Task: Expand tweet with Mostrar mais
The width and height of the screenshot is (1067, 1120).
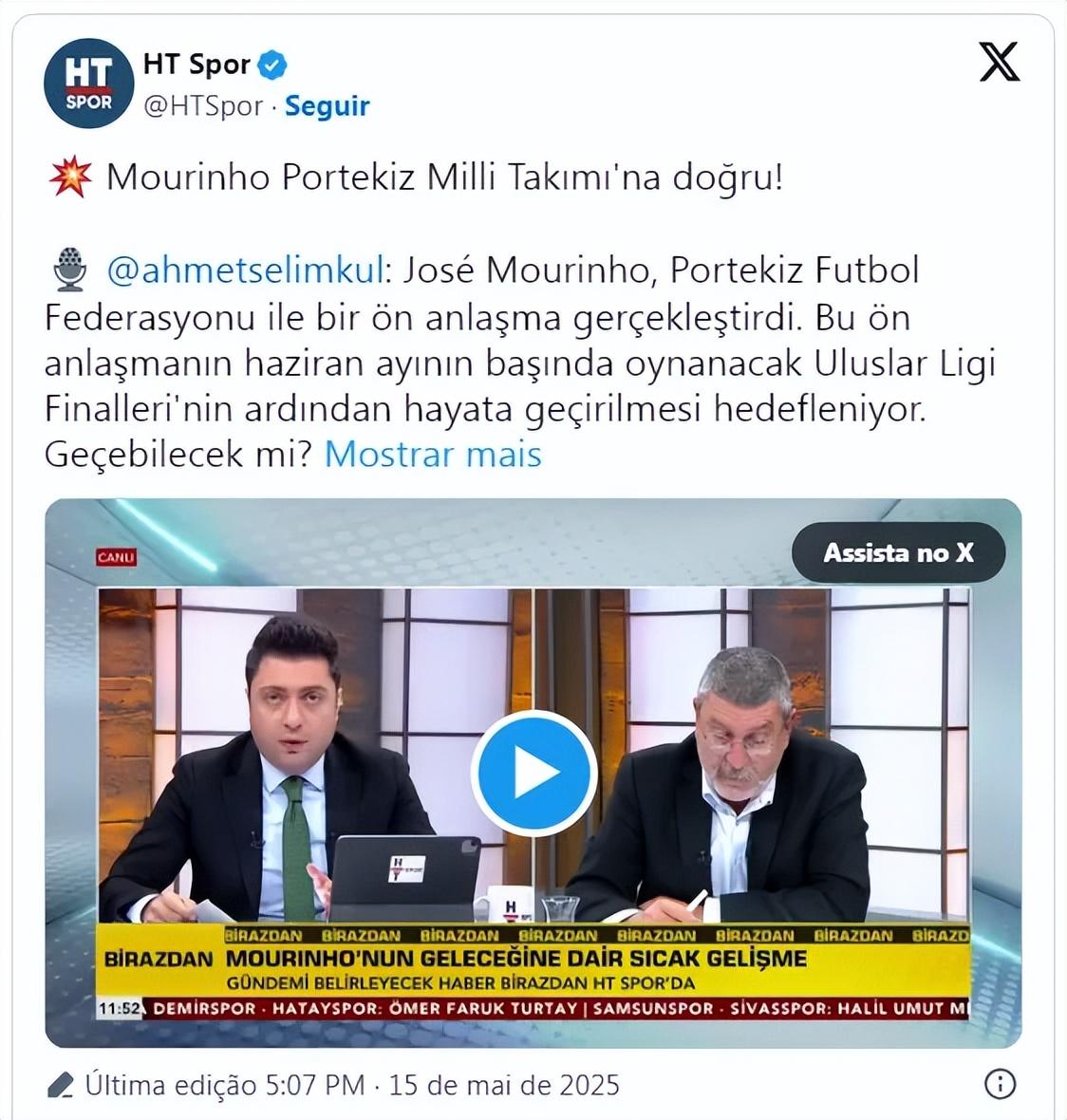Action: click(433, 454)
